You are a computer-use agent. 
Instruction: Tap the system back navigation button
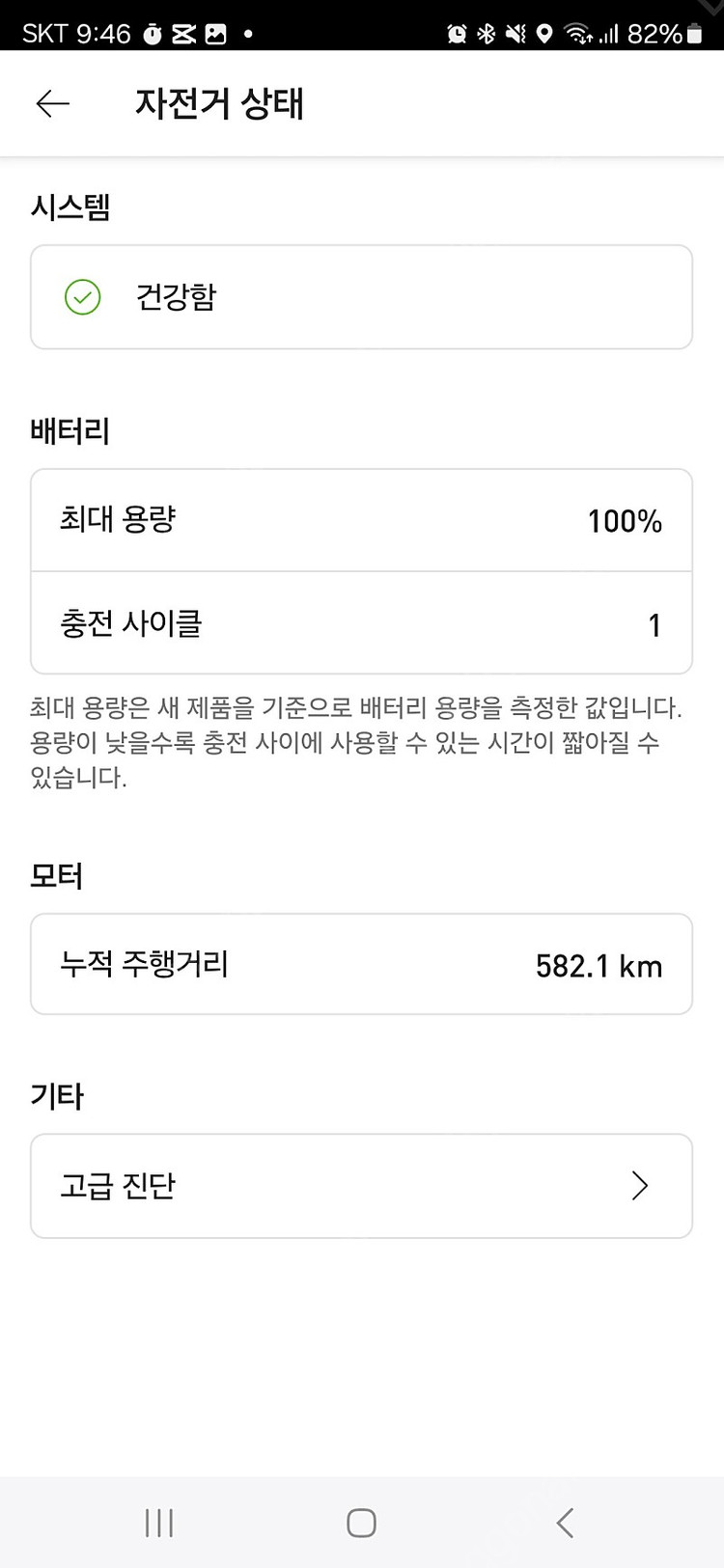565,1523
